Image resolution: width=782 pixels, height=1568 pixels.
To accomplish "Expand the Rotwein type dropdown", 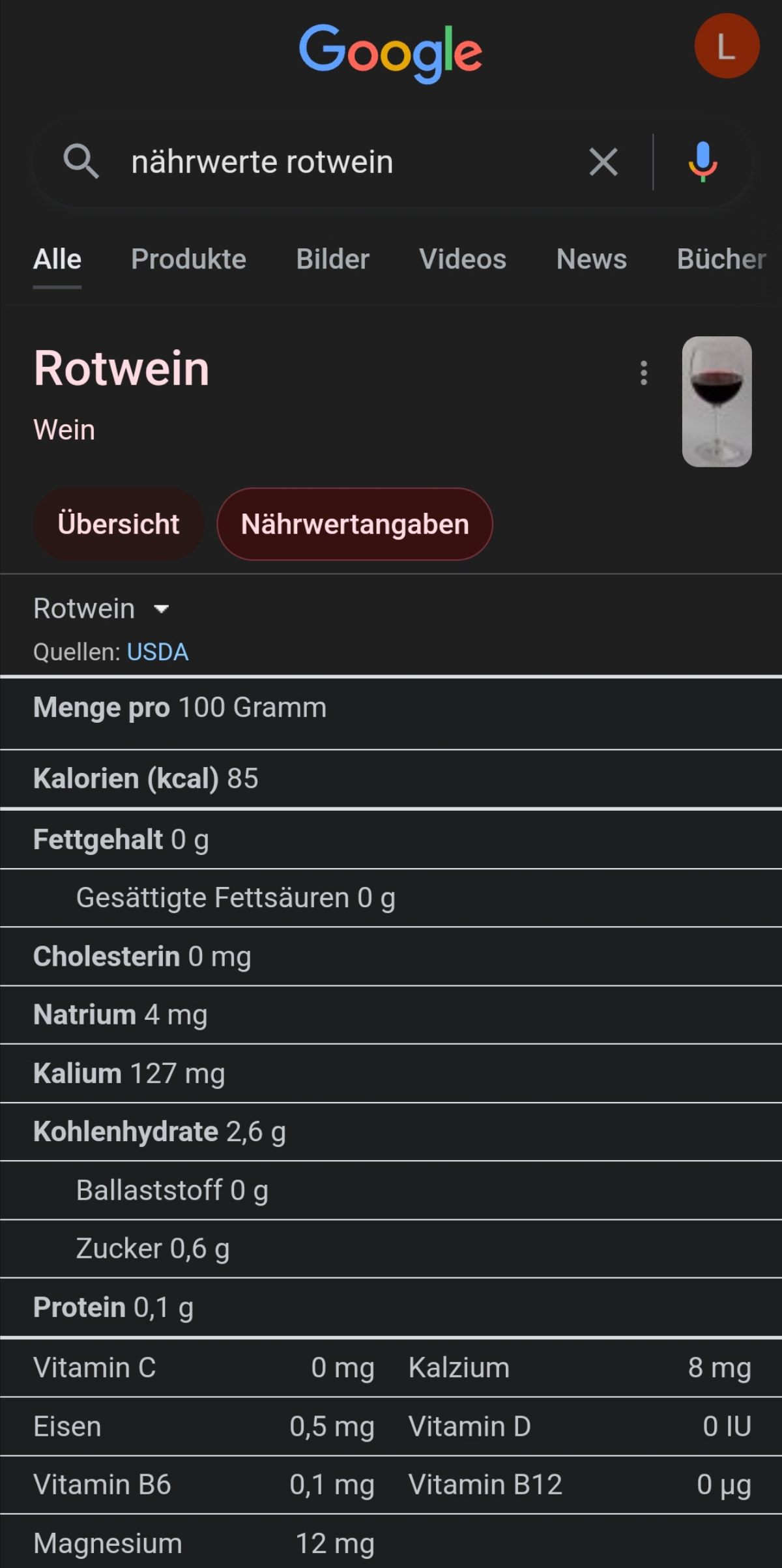I will point(101,609).
